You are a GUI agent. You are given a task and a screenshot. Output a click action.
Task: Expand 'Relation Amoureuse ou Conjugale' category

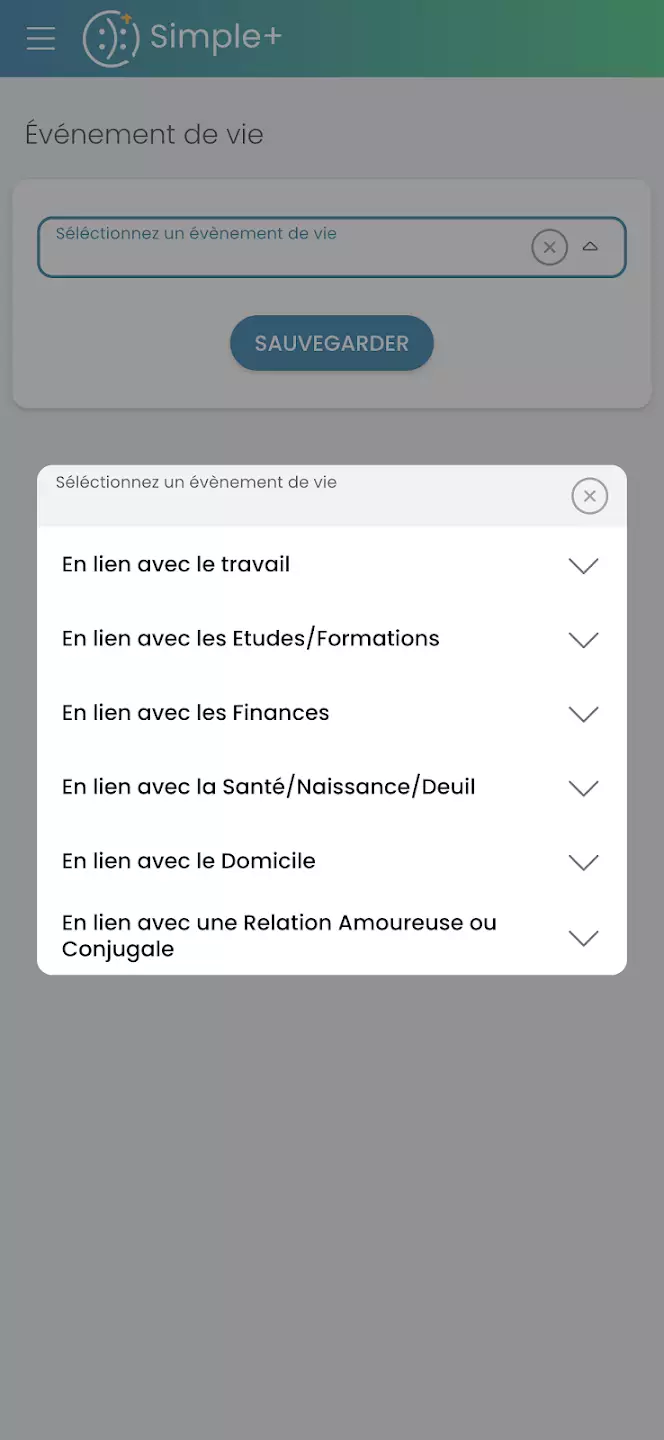(x=332, y=936)
